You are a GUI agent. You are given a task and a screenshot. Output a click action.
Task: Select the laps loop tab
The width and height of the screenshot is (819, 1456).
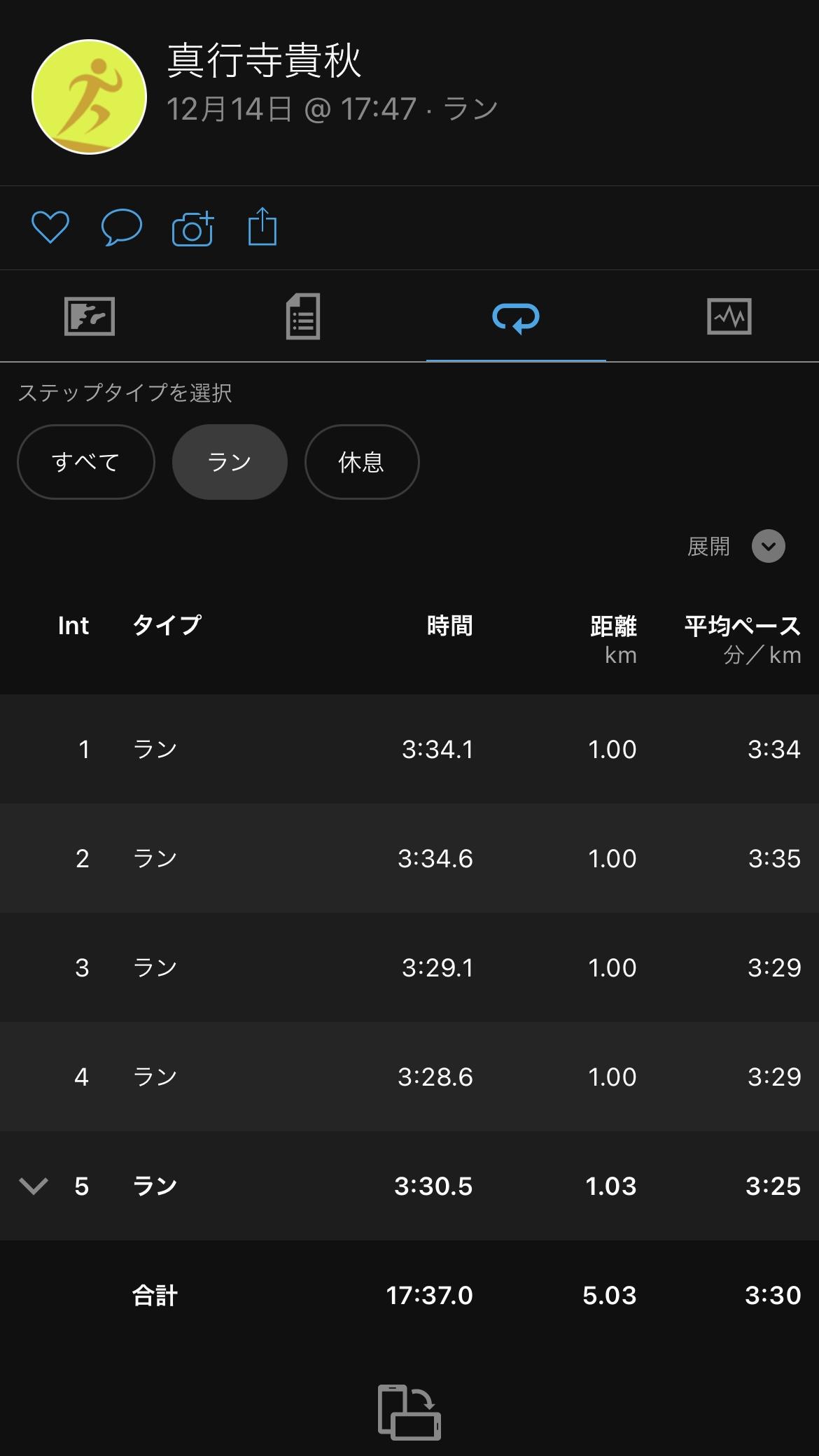click(516, 318)
